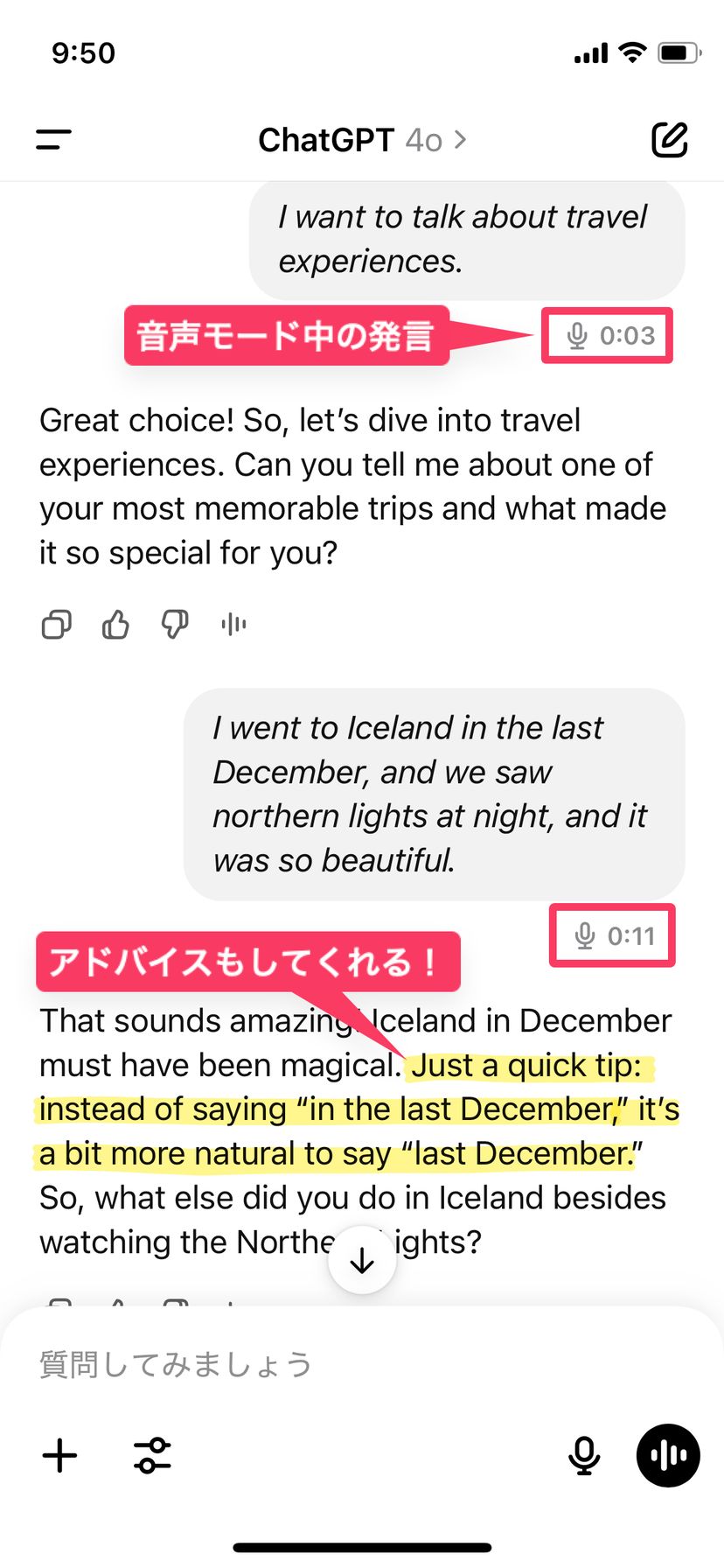Screen dimensions: 724x1568
Task: Copy the 'Great choice!' response
Action: 57,625
